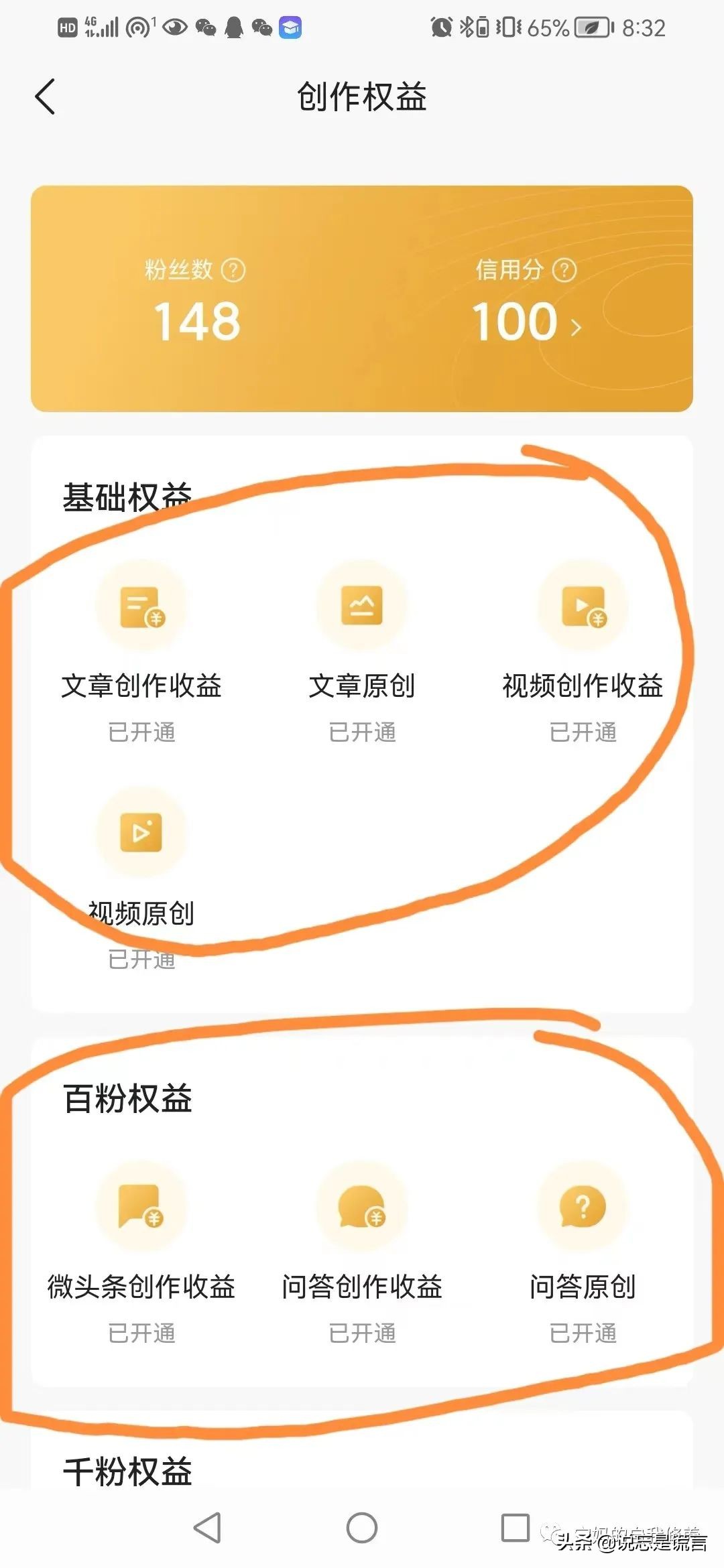The image size is (724, 1568).
Task: Open 文章创作收益 (article earnings) icon
Action: (141, 606)
